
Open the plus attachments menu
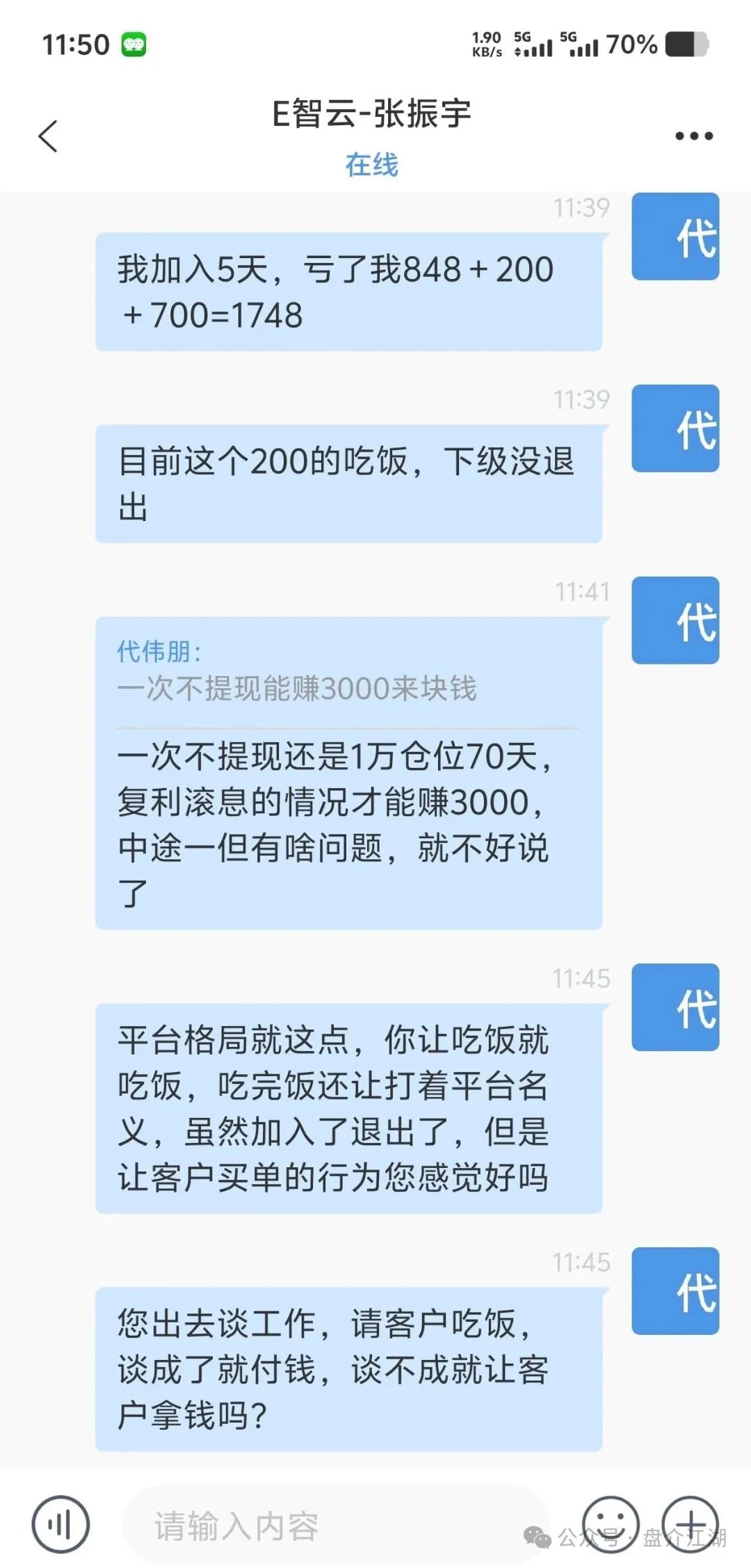pyautogui.click(x=690, y=1525)
